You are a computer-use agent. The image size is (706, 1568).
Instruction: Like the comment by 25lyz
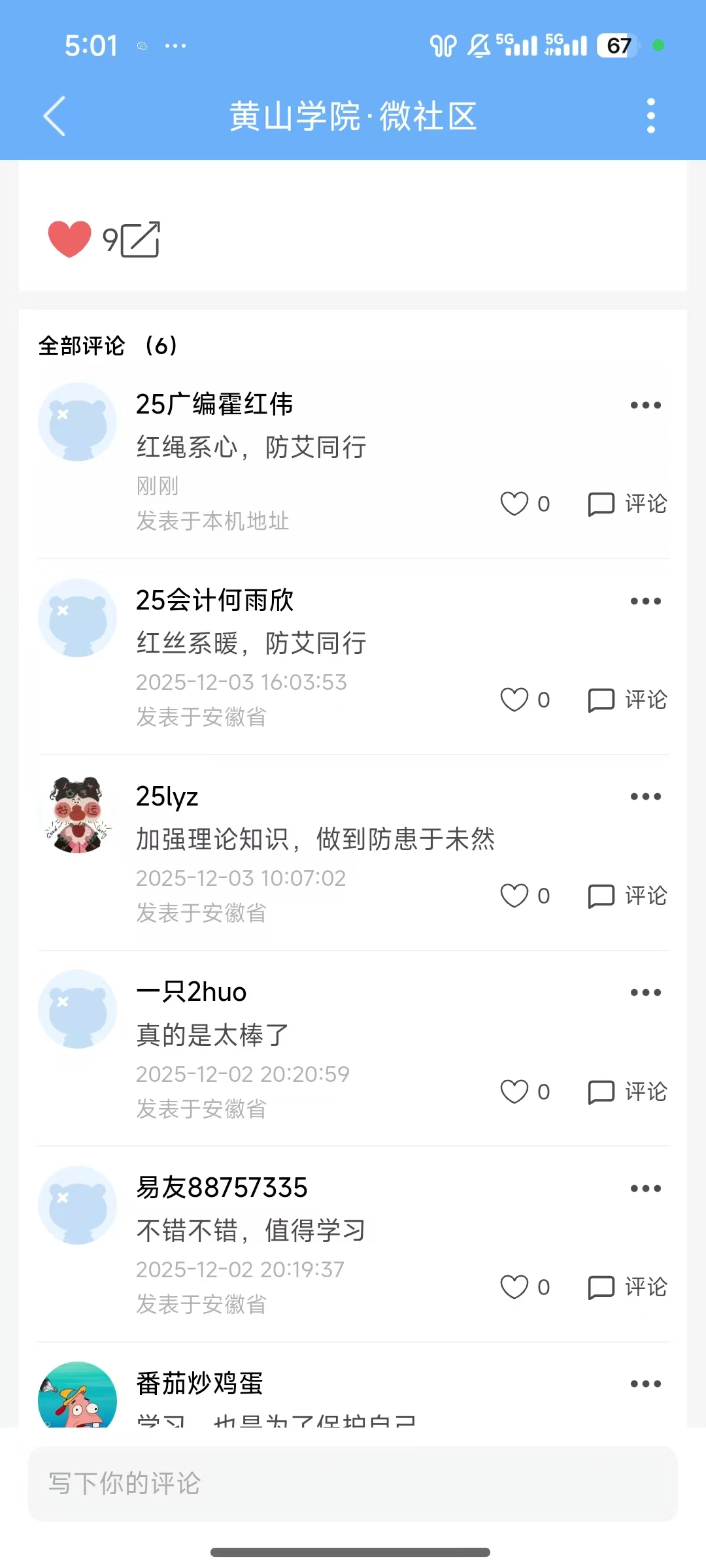pyautogui.click(x=514, y=896)
